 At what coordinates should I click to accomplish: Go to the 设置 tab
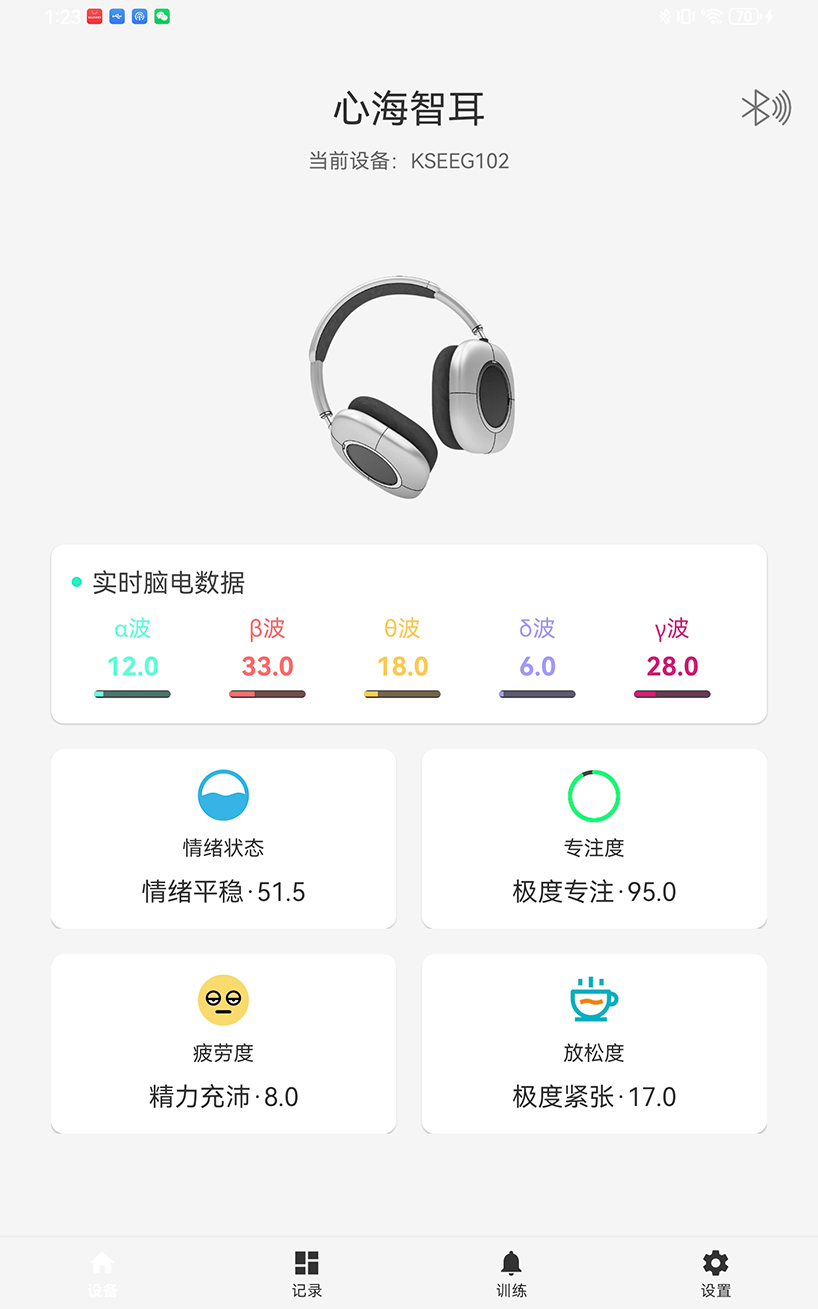point(716,1273)
